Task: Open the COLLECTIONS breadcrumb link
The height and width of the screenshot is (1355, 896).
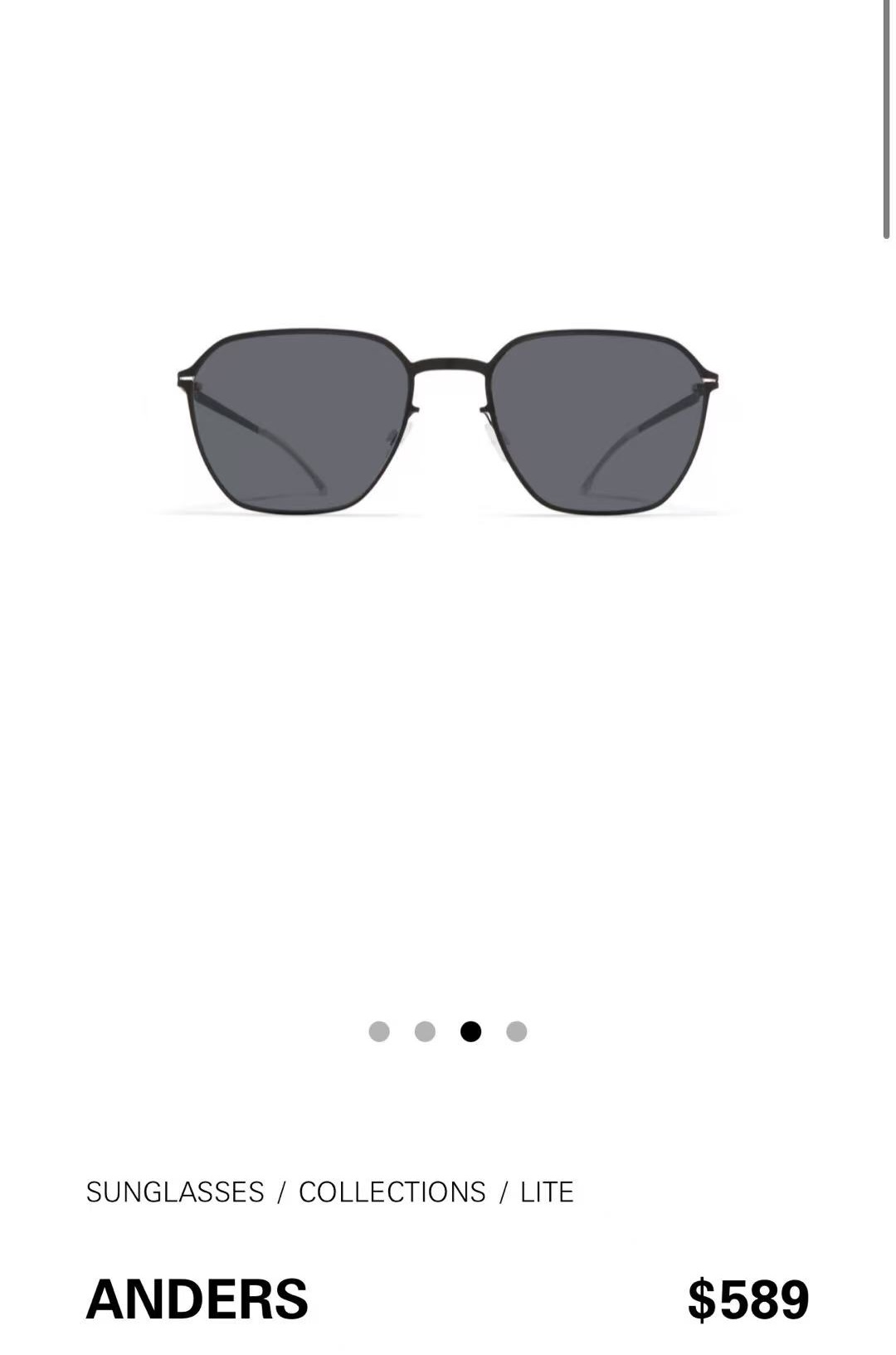Action: pyautogui.click(x=392, y=1192)
